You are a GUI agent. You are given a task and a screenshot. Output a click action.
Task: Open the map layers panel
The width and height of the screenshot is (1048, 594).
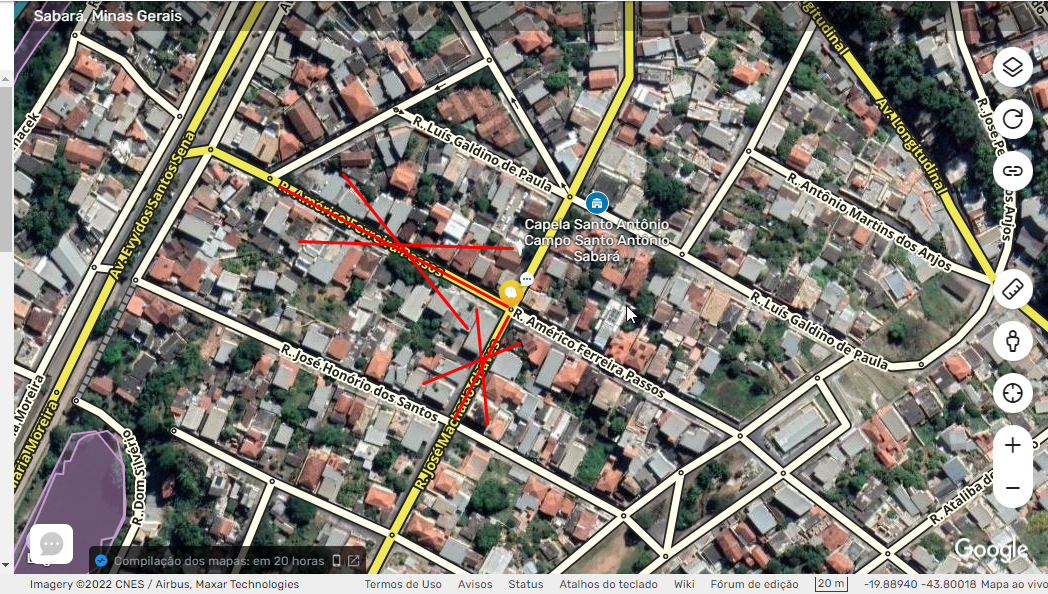[1012, 68]
